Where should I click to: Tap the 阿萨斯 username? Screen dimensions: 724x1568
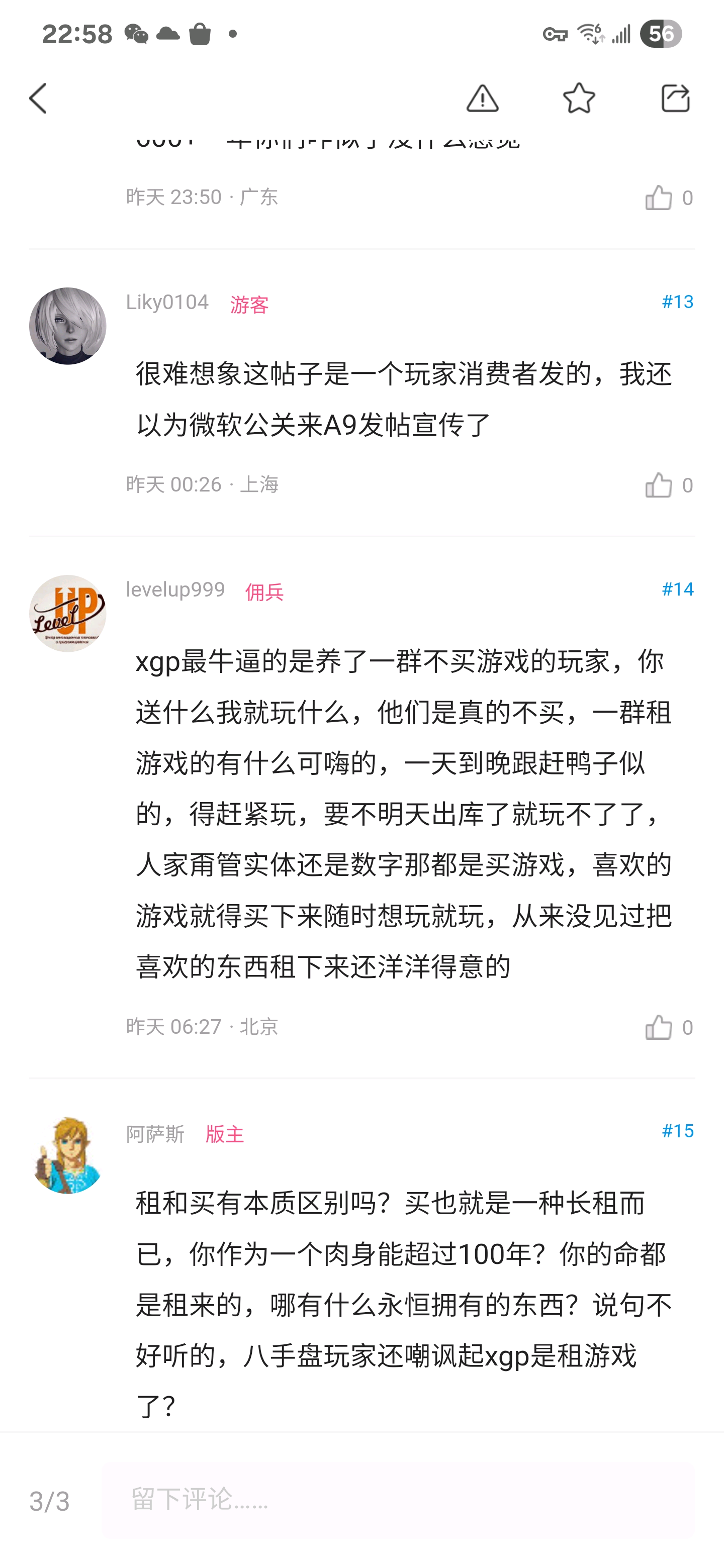click(x=155, y=1134)
